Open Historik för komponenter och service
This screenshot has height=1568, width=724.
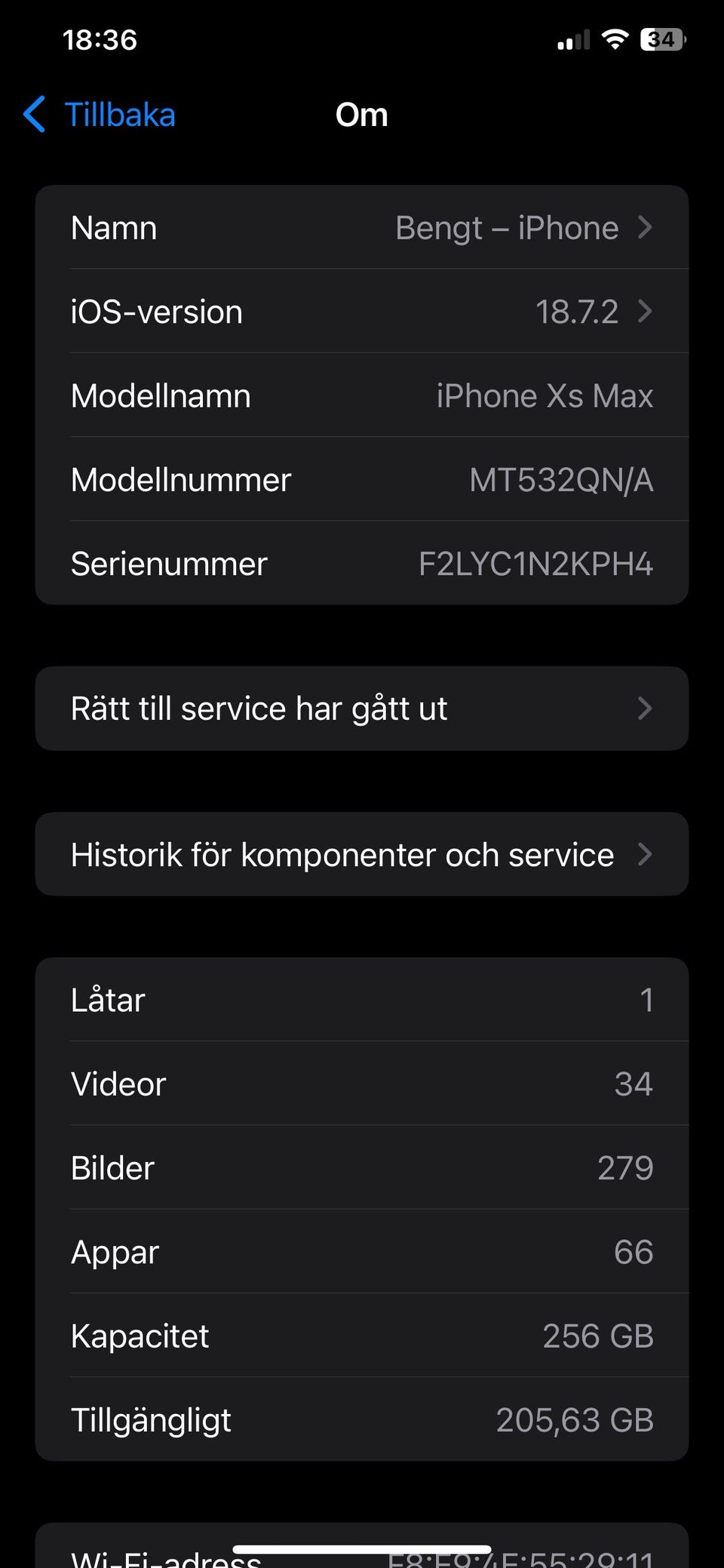pos(362,854)
